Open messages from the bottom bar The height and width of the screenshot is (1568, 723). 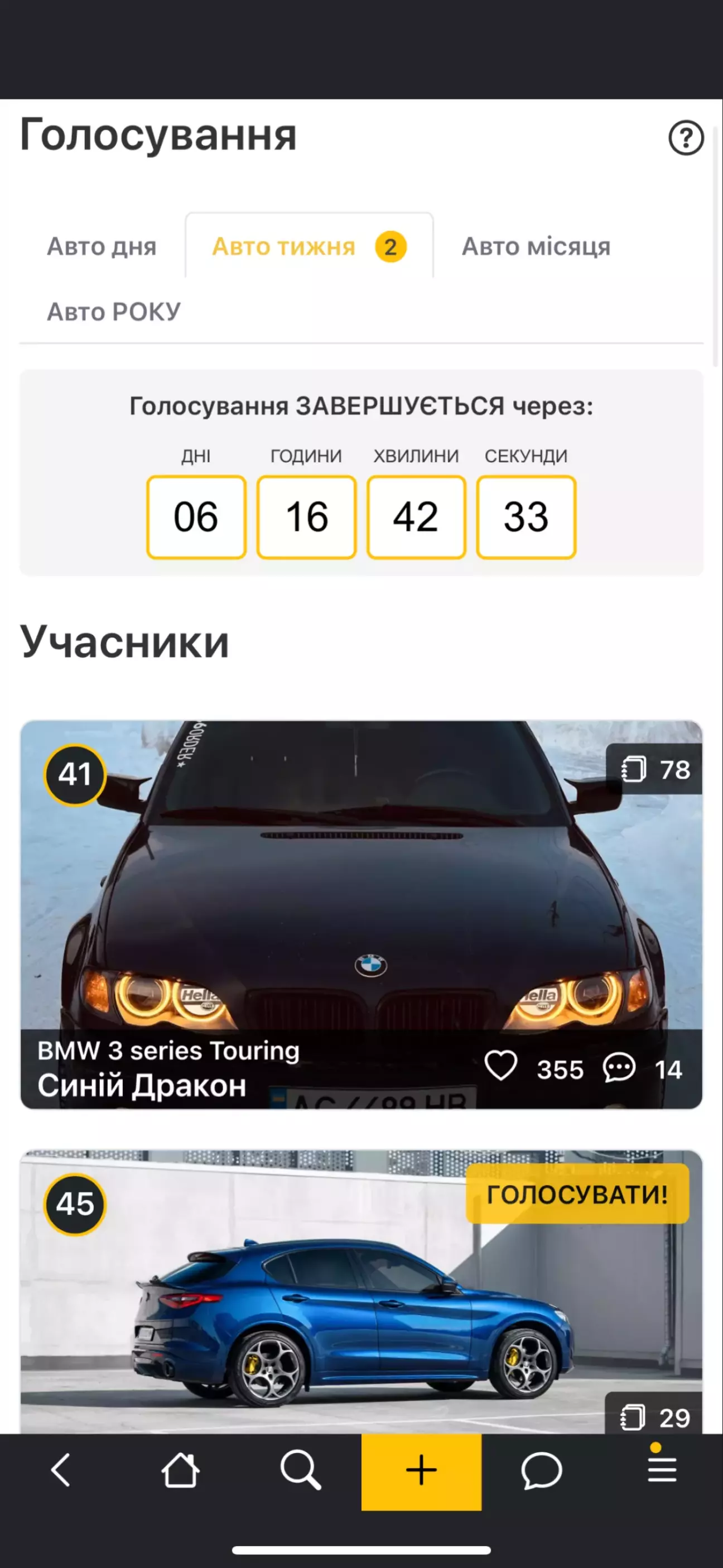pos(541,1471)
